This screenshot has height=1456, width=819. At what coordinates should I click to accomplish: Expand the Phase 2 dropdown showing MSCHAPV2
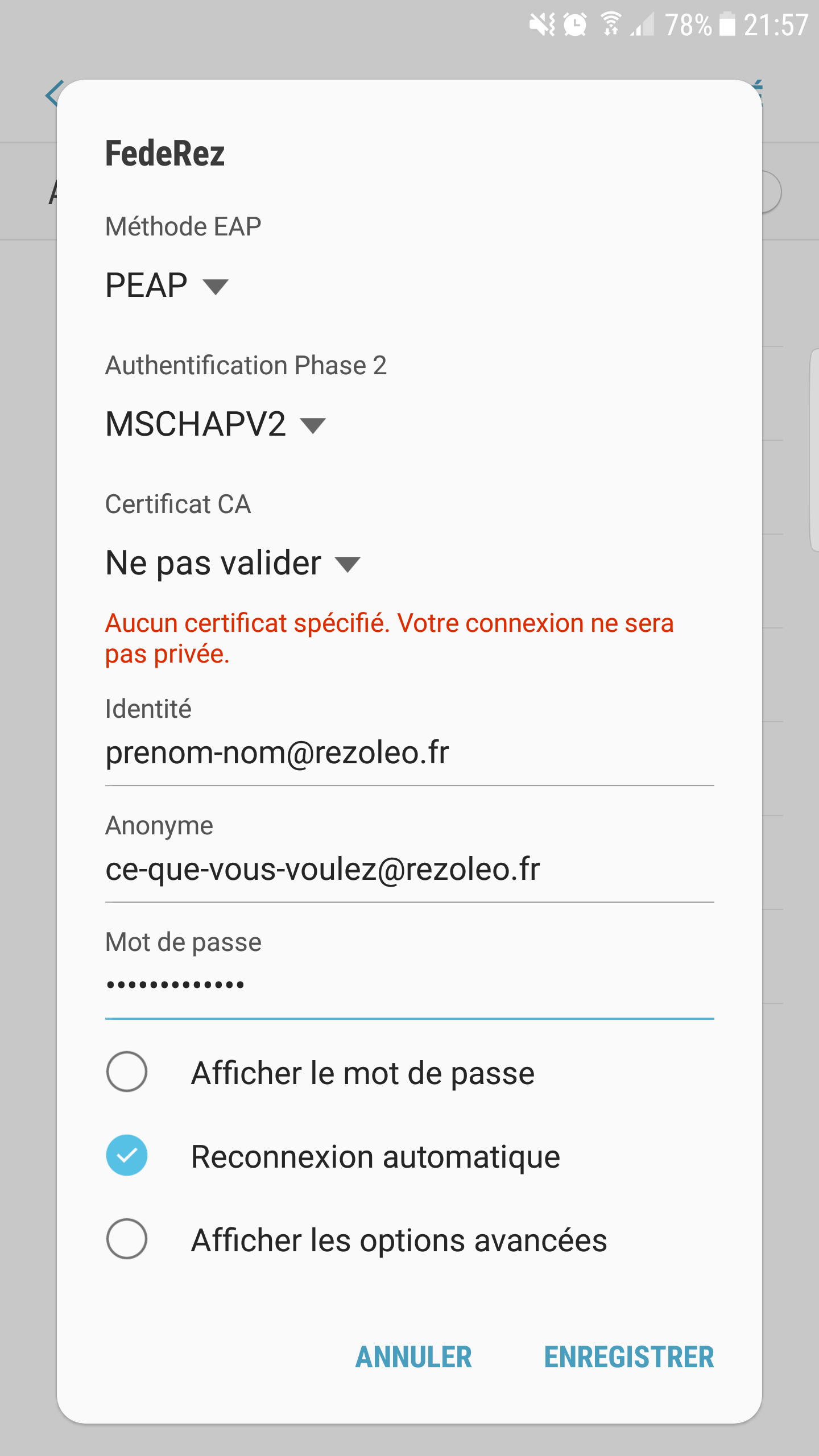(x=215, y=424)
